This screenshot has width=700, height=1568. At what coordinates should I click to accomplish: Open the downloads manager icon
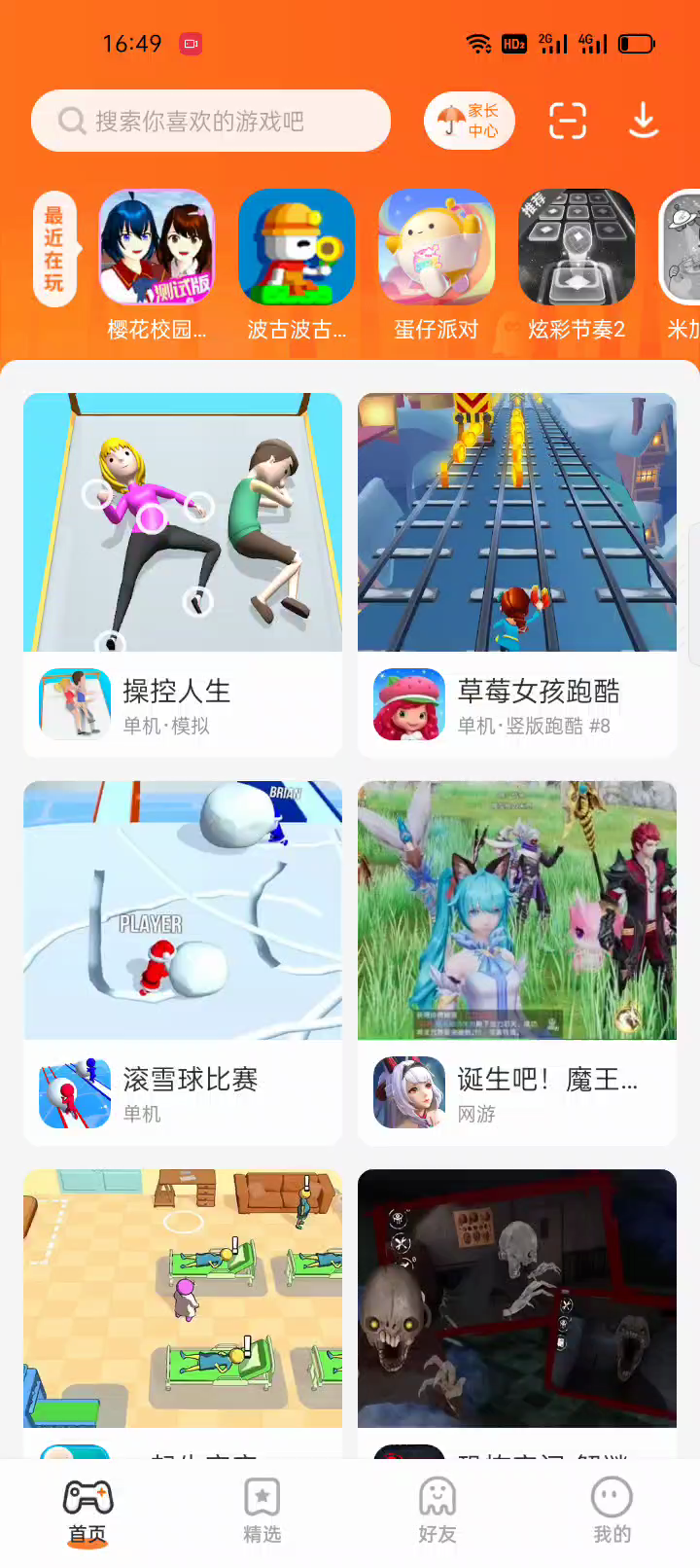(644, 121)
